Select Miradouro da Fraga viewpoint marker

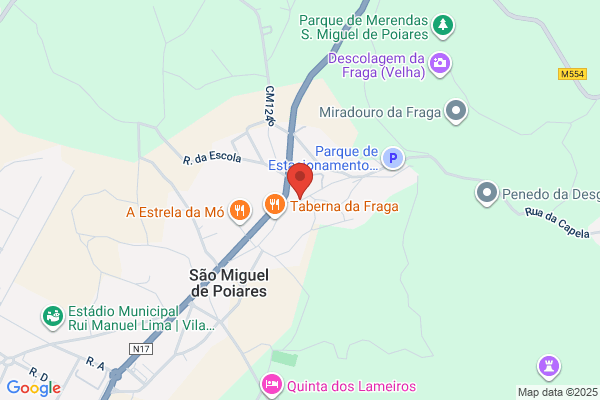[456, 112]
